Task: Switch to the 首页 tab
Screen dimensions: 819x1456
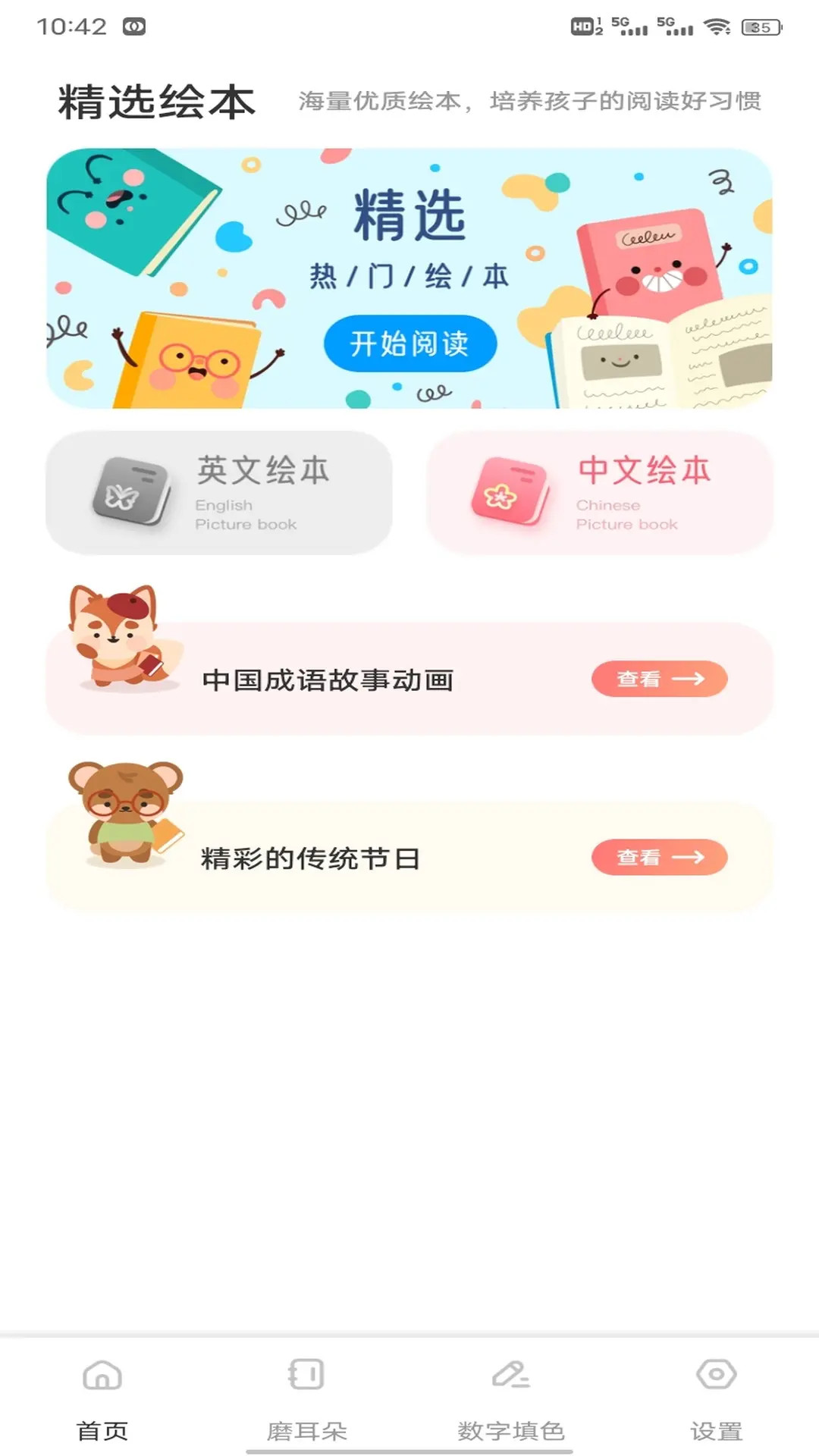Action: pos(102,1399)
